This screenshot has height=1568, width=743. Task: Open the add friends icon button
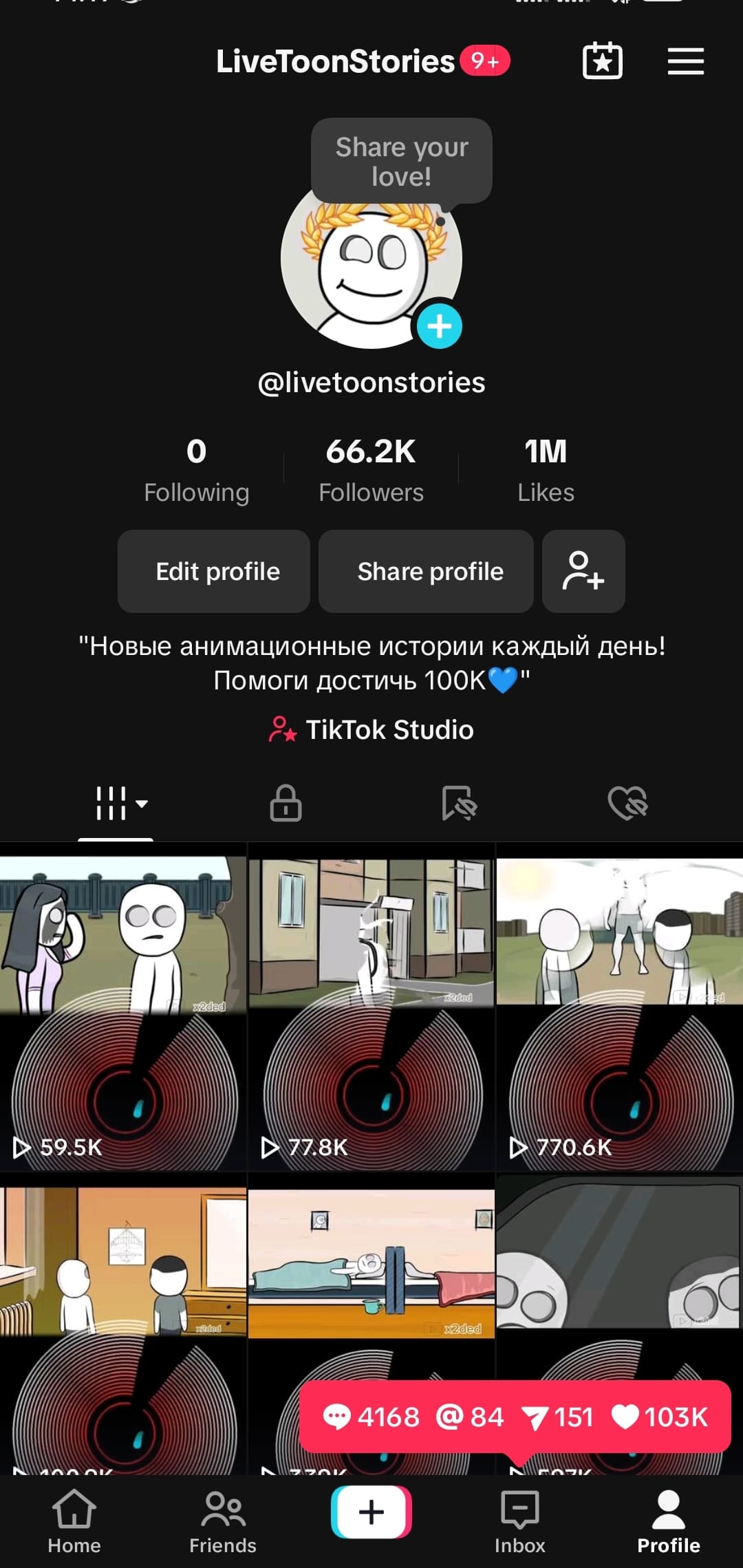coord(583,571)
